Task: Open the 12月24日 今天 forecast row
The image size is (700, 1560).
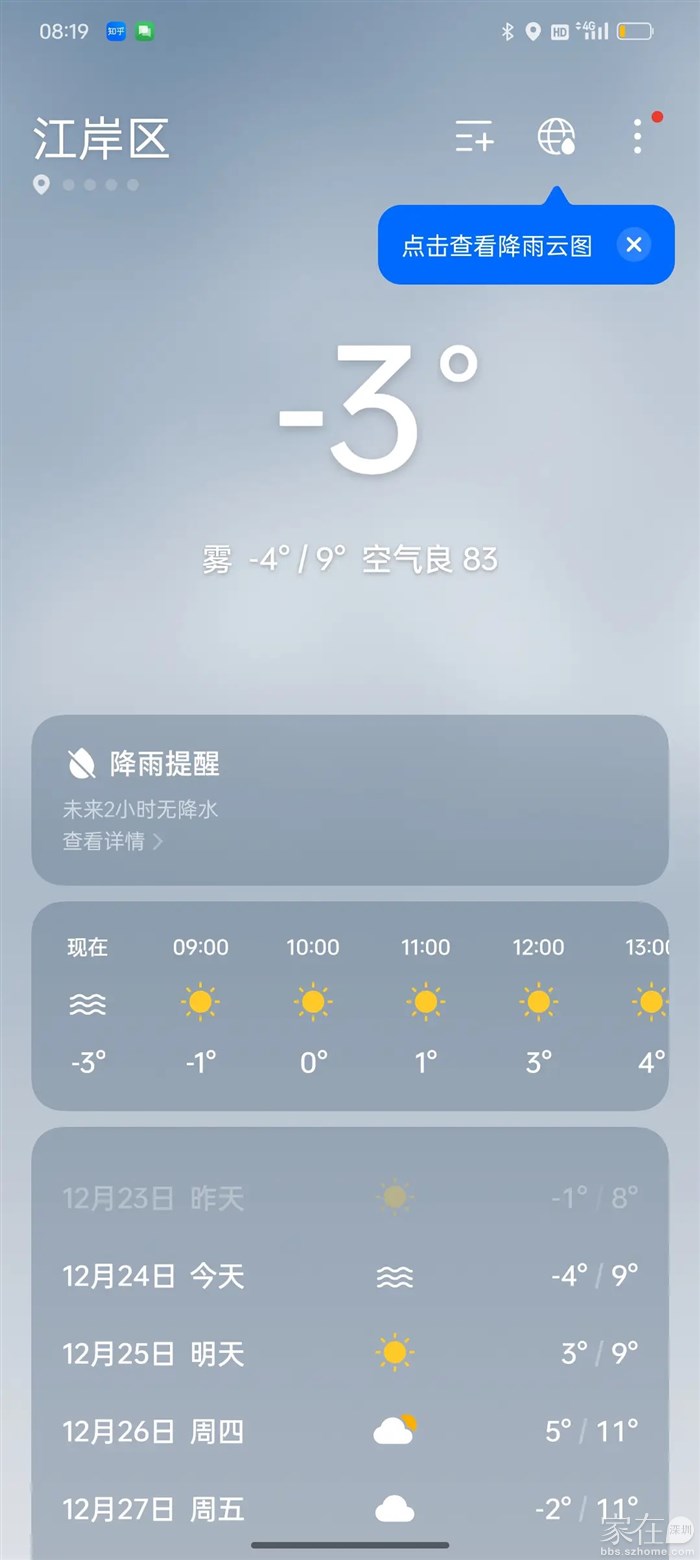Action: pyautogui.click(x=350, y=1276)
